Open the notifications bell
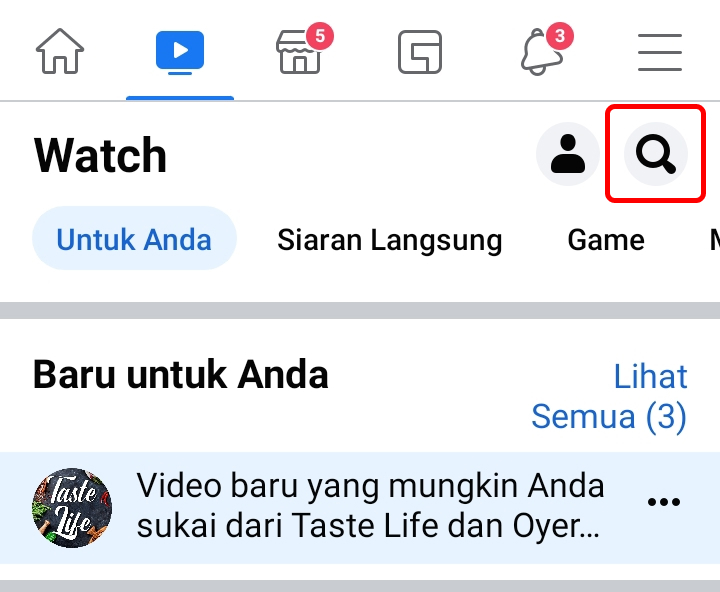The image size is (720, 592). tap(541, 52)
